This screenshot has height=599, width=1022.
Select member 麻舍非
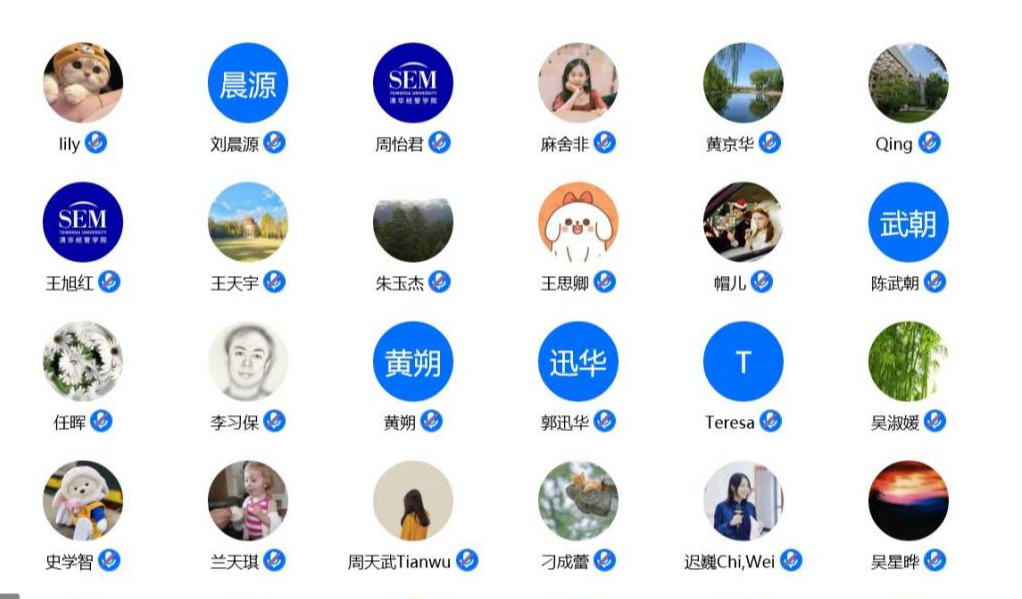pos(578,83)
